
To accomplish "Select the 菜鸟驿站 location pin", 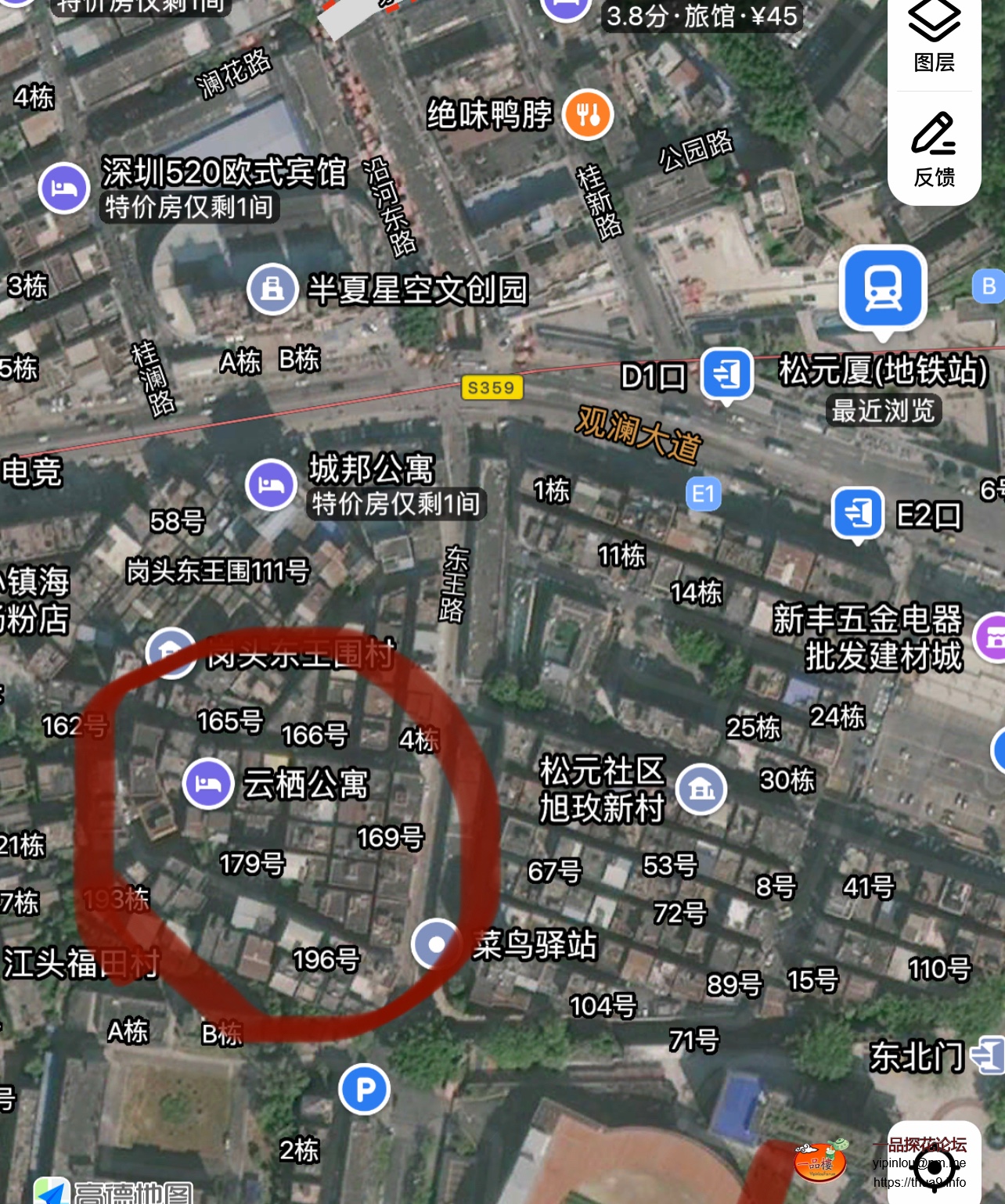I will (x=437, y=944).
